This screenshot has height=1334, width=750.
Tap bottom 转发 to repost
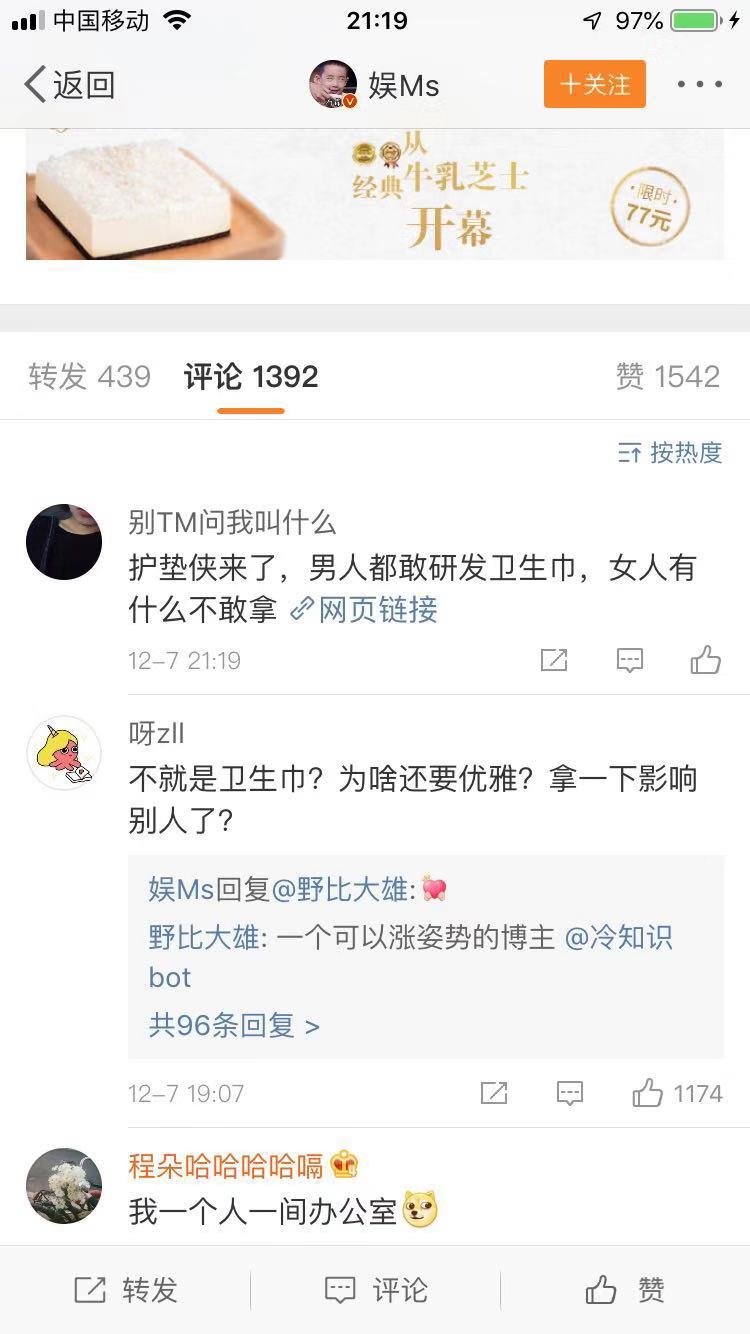click(x=125, y=1290)
